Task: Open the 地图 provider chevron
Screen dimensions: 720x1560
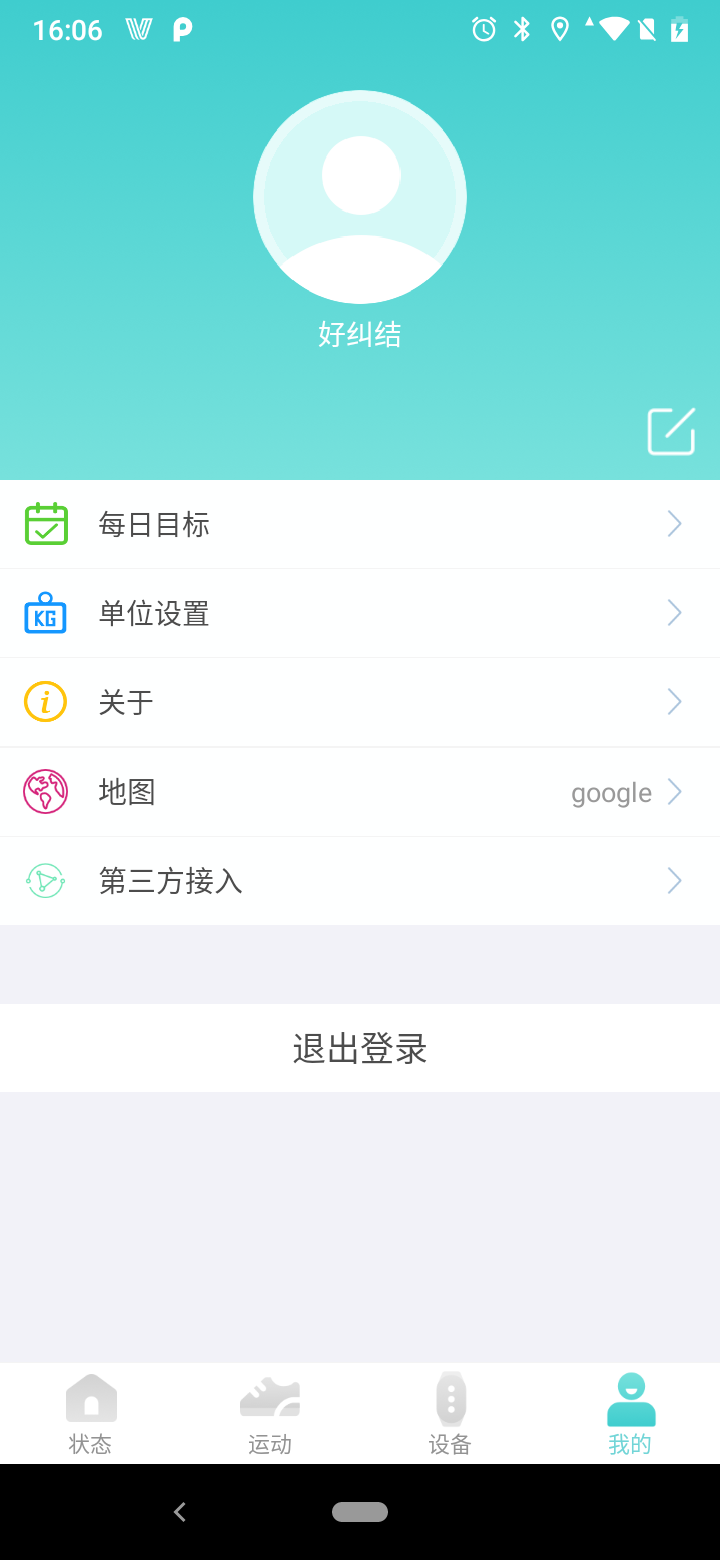Action: coord(673,791)
